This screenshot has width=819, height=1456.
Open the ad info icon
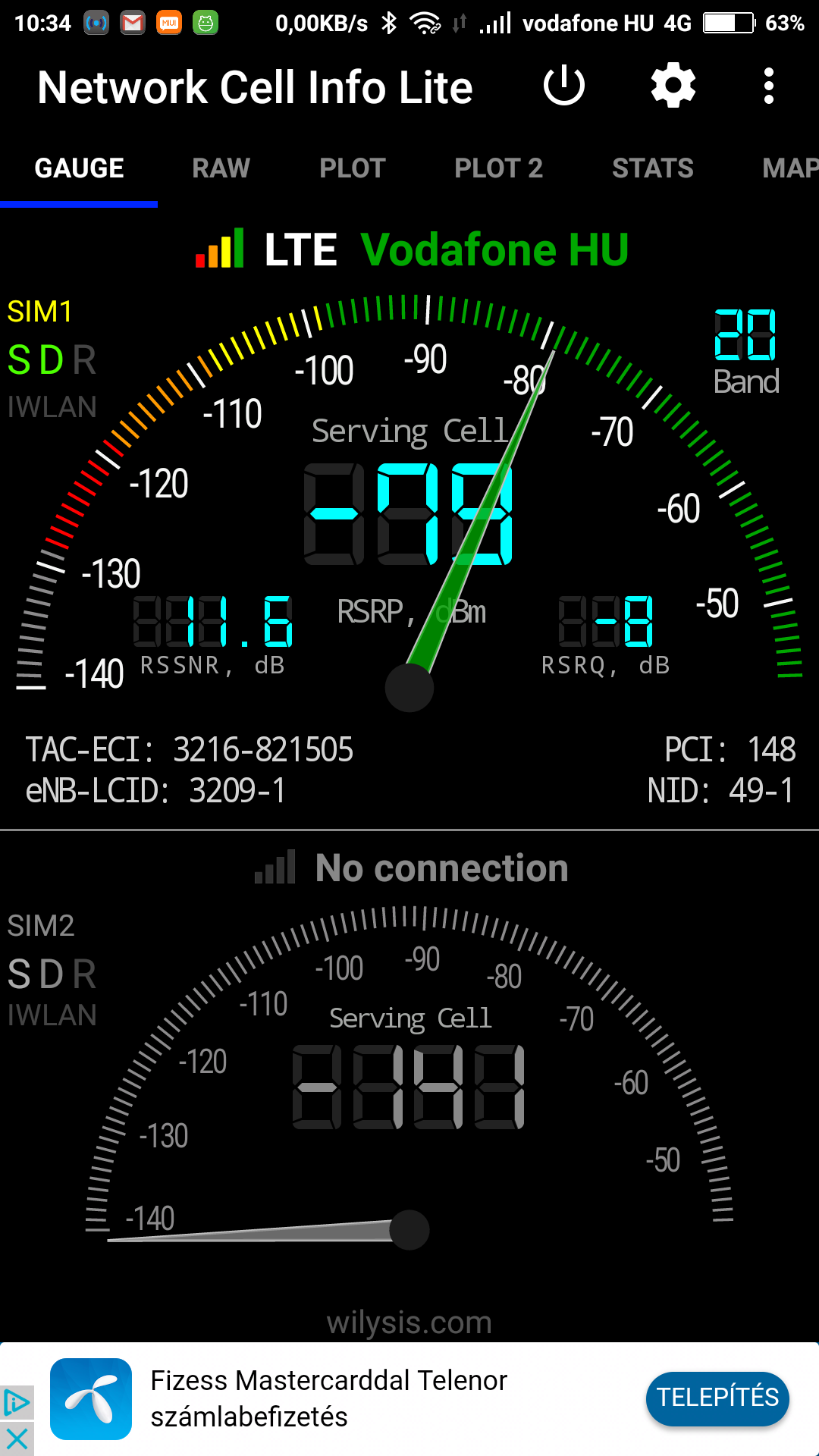pyautogui.click(x=17, y=1402)
